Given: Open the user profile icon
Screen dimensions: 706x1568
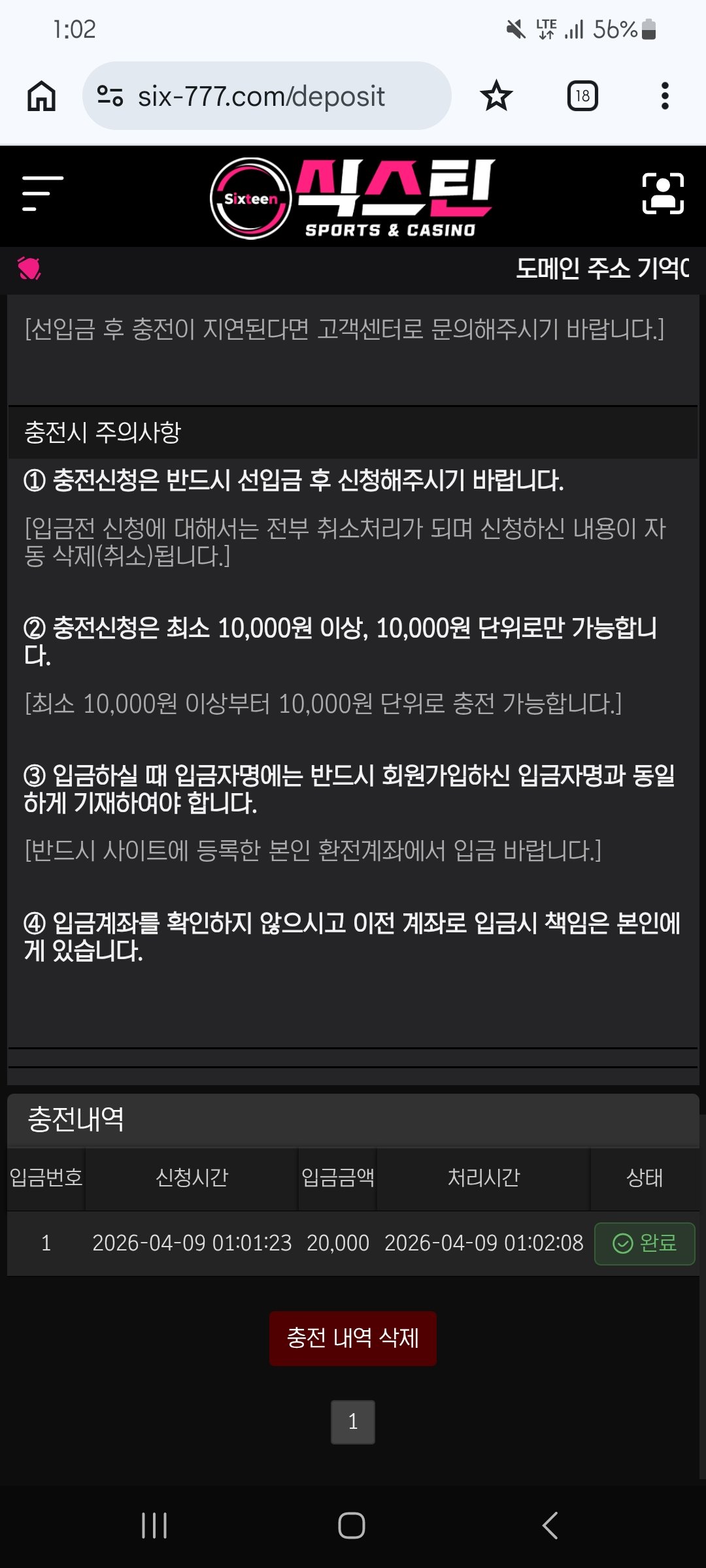Looking at the screenshot, I should click(x=663, y=194).
